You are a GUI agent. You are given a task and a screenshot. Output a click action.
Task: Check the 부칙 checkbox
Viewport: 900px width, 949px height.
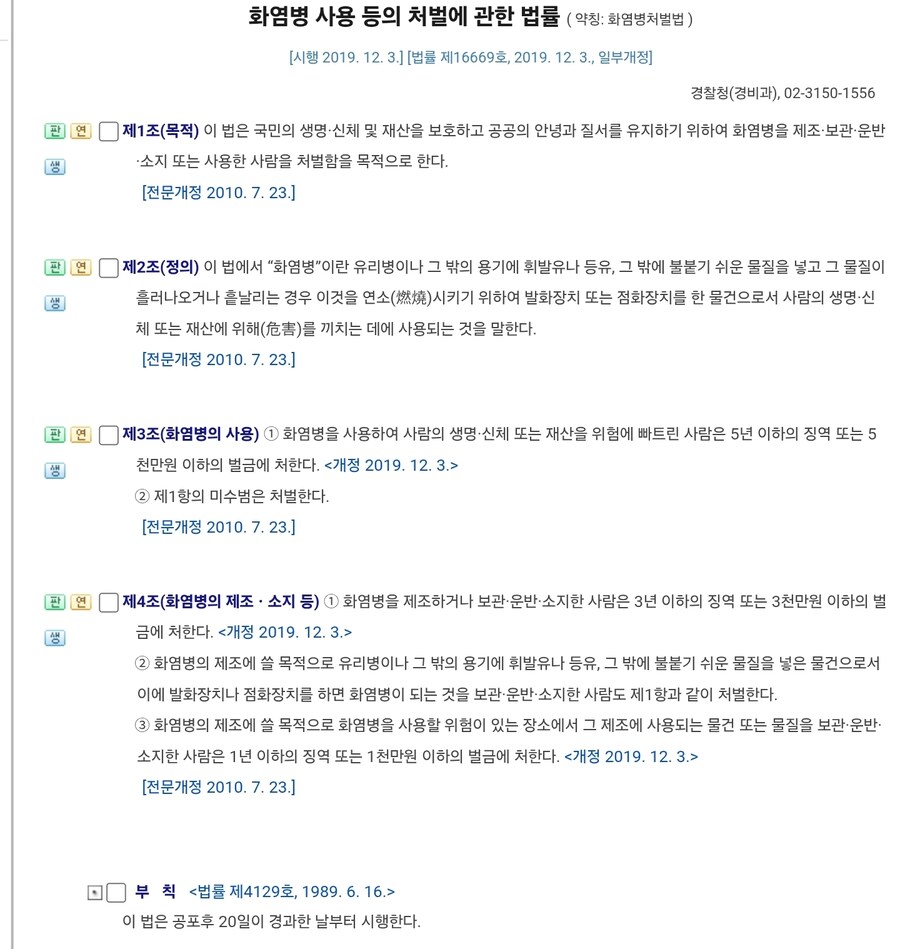click(x=116, y=892)
